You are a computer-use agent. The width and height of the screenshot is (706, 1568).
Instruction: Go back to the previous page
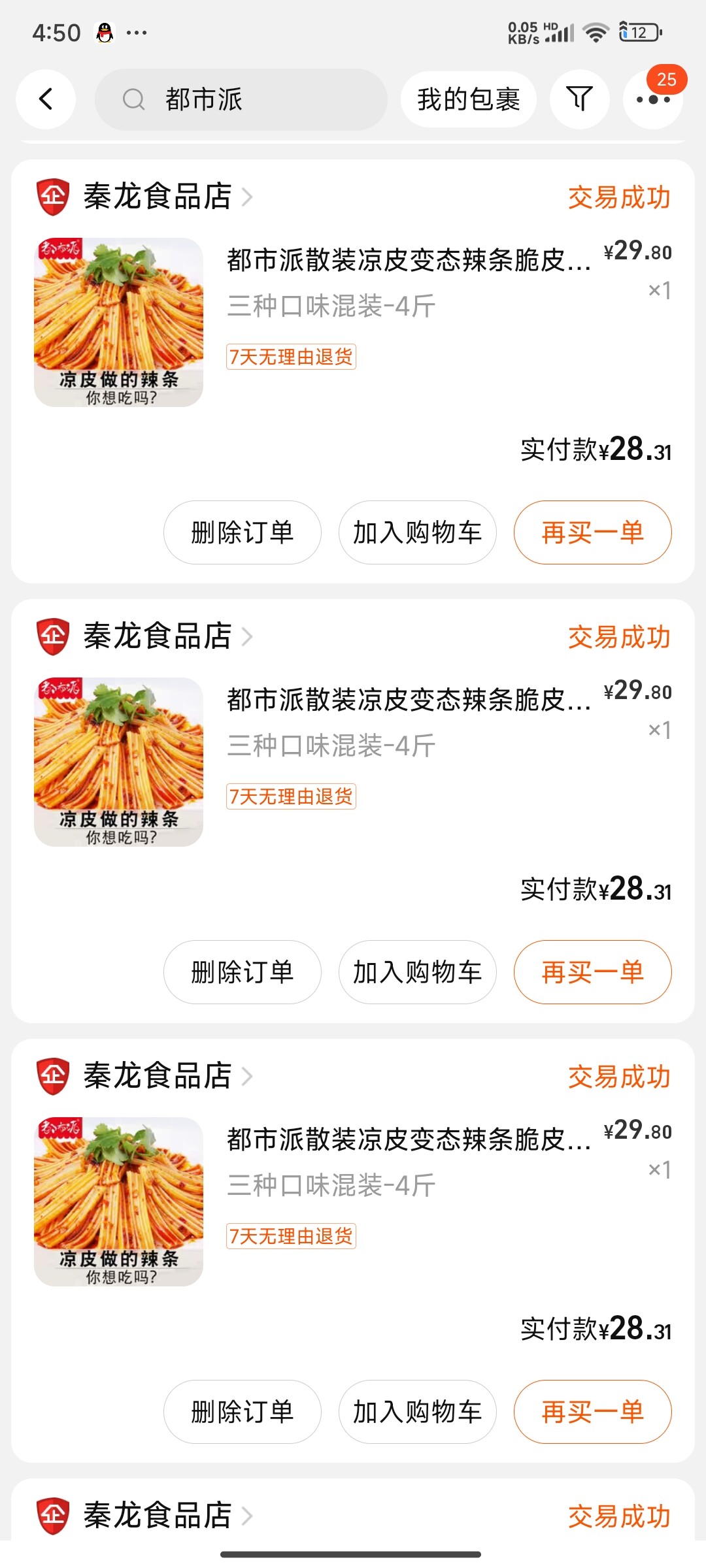[46, 99]
